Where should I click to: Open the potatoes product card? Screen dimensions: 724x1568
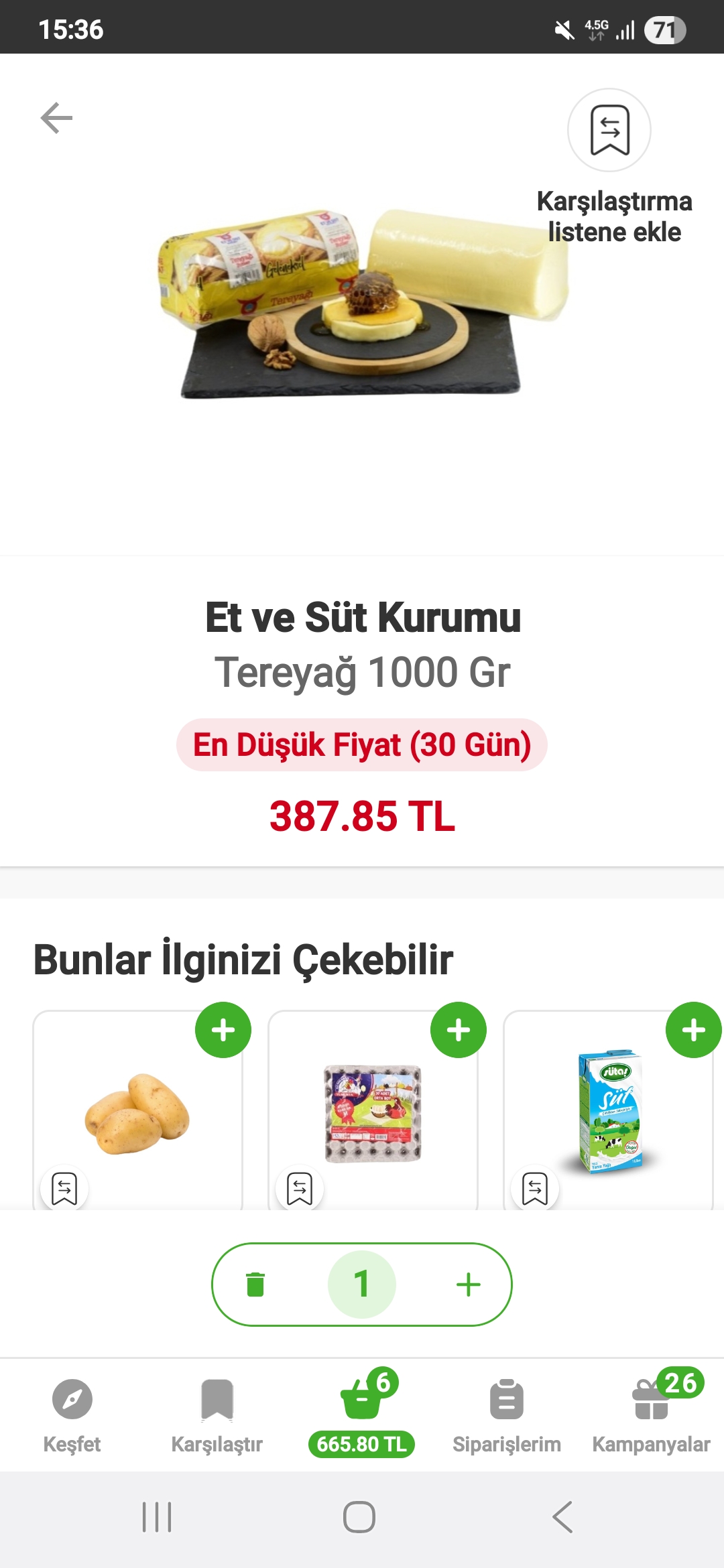coord(137,1114)
